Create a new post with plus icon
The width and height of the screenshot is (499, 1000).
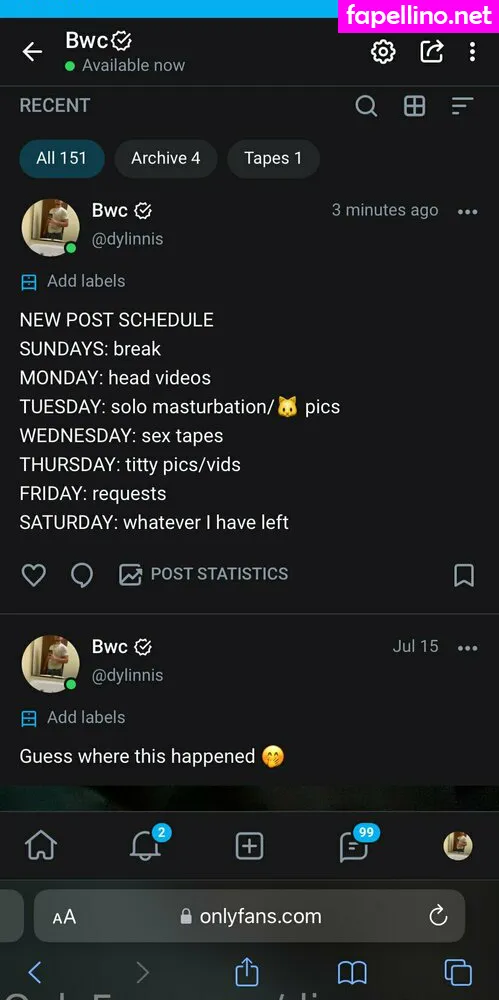pyautogui.click(x=250, y=846)
